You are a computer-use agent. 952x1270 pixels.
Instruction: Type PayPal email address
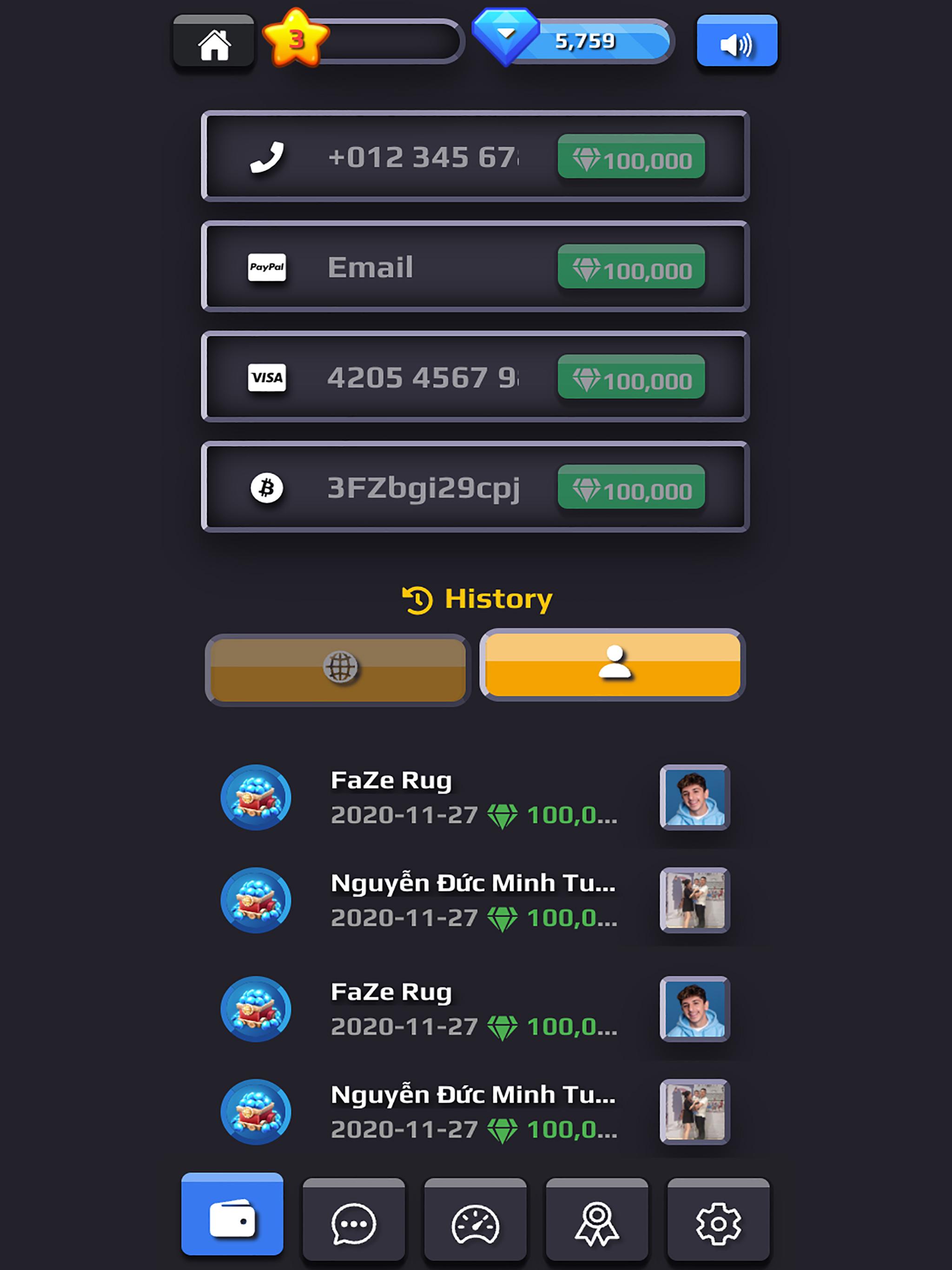point(423,268)
